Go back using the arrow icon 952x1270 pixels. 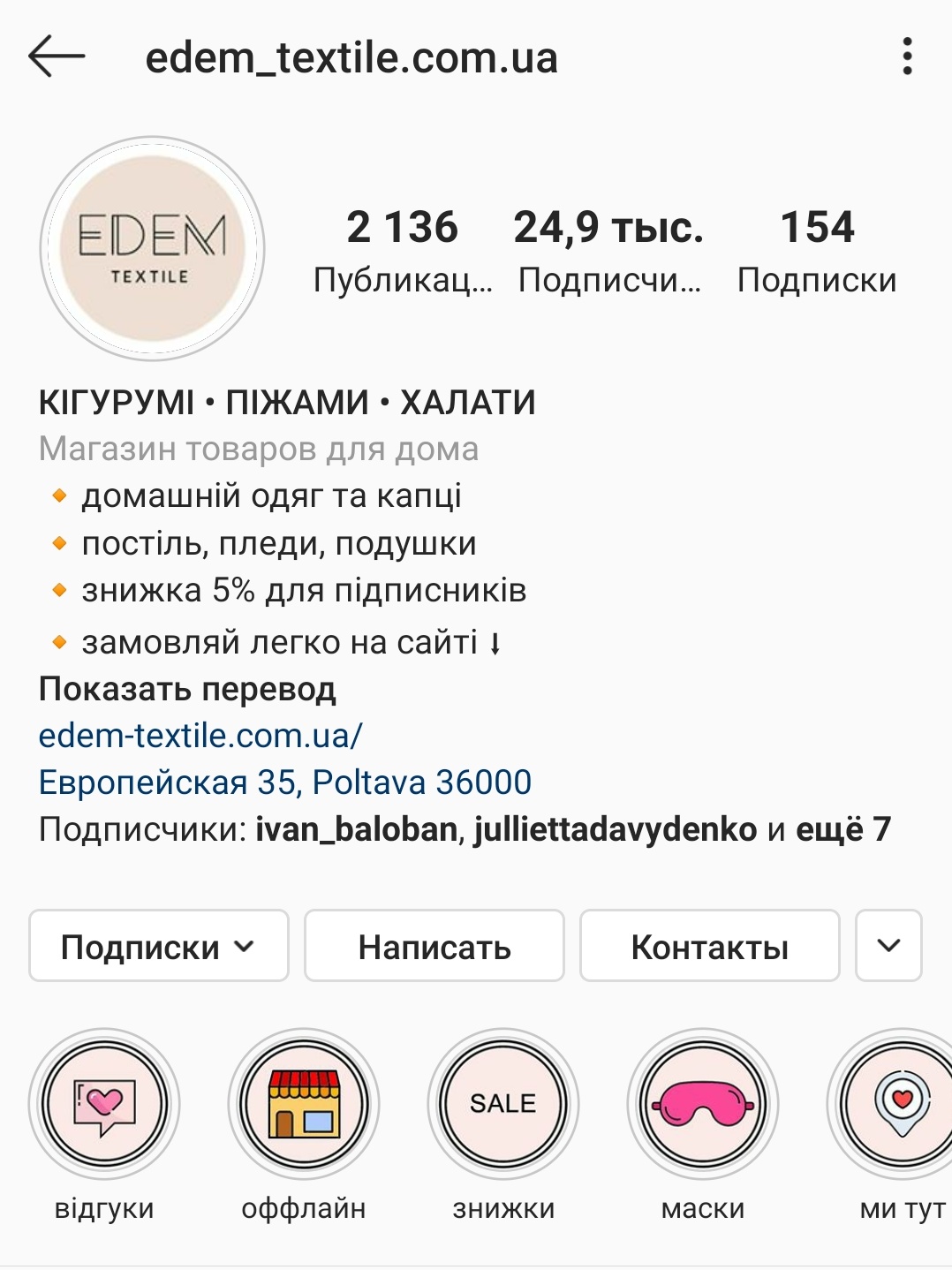pos(57,57)
